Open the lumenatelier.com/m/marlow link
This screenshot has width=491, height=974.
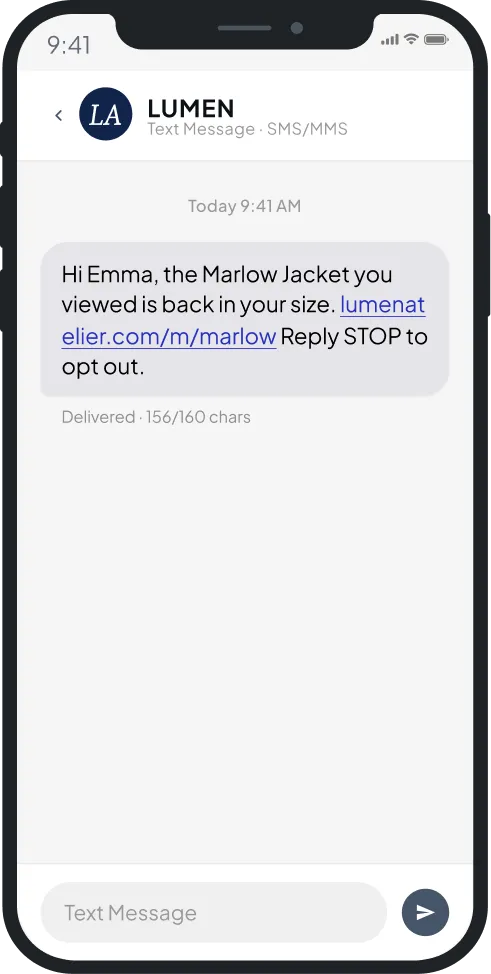[x=169, y=336]
